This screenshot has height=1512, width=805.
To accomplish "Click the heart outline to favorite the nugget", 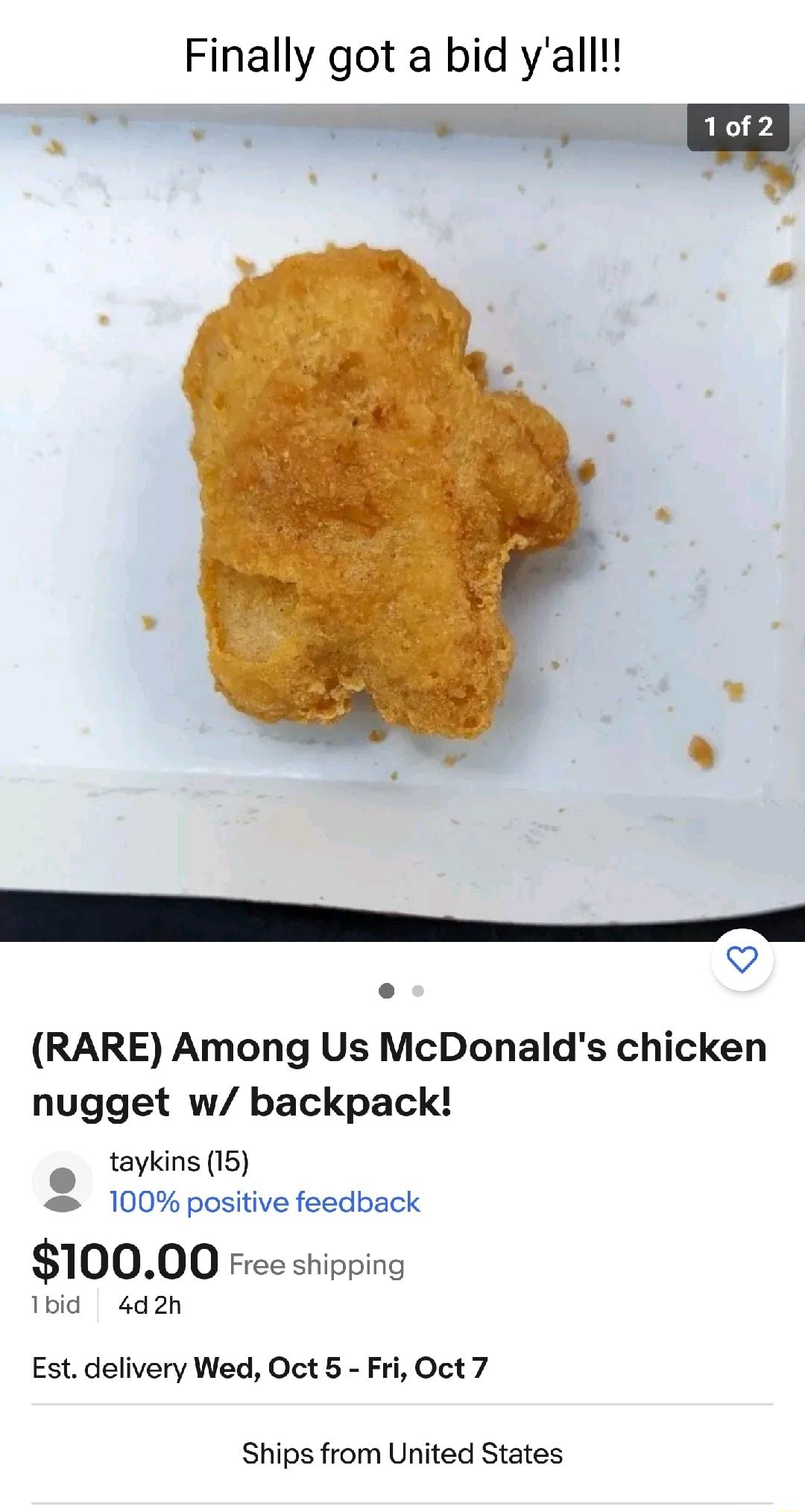I will 743,961.
